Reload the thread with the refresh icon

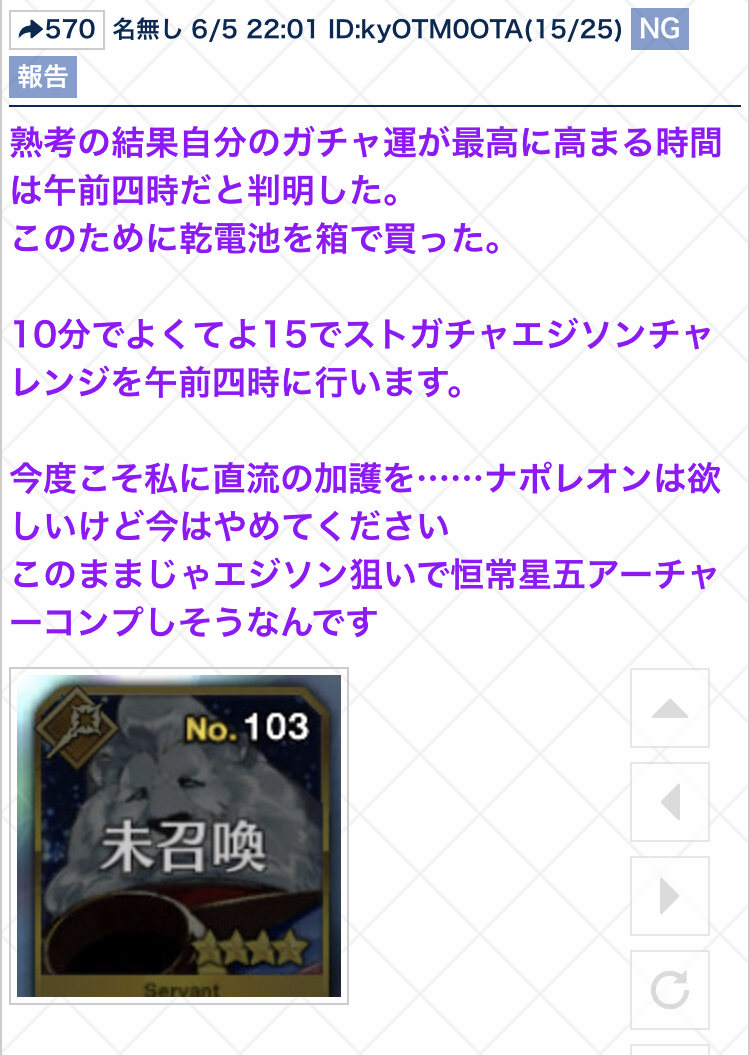tap(669, 990)
